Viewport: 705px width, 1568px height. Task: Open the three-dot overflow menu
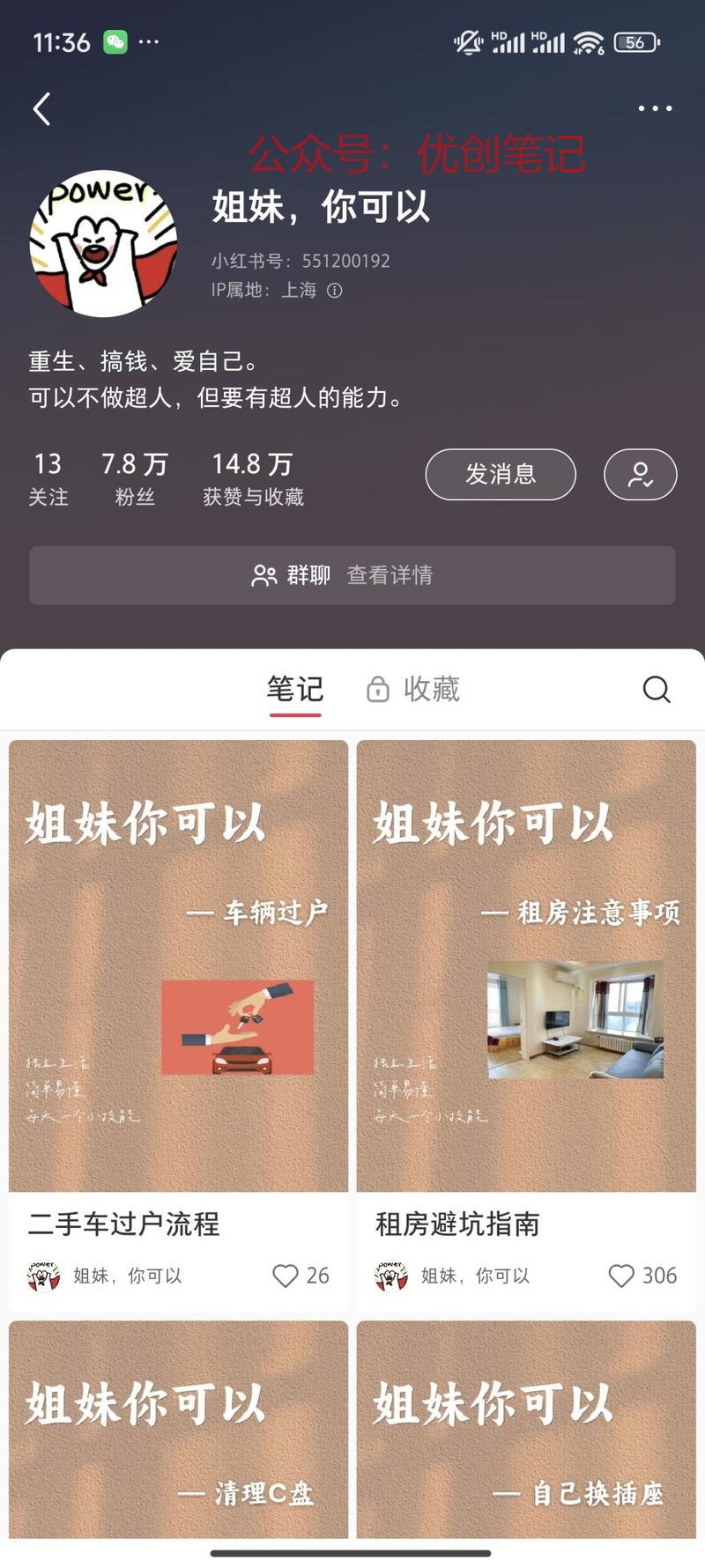tap(655, 108)
